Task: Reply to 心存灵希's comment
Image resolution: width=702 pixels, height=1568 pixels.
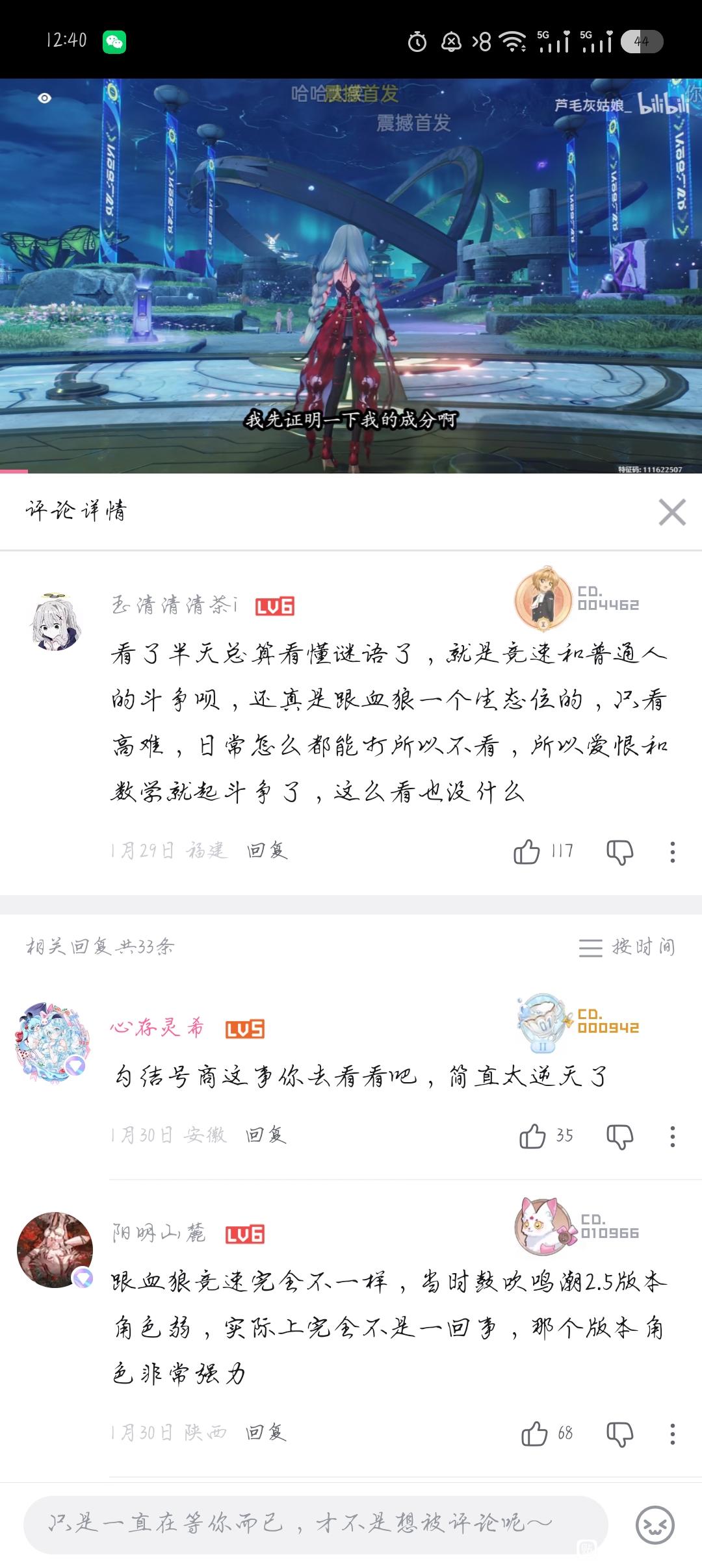Action: (x=266, y=1135)
